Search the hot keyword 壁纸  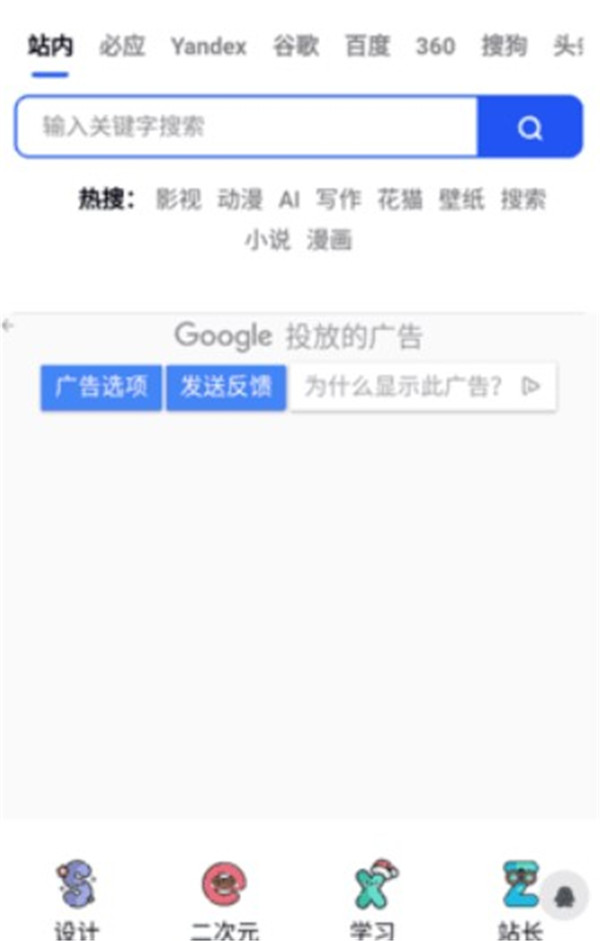tap(461, 199)
